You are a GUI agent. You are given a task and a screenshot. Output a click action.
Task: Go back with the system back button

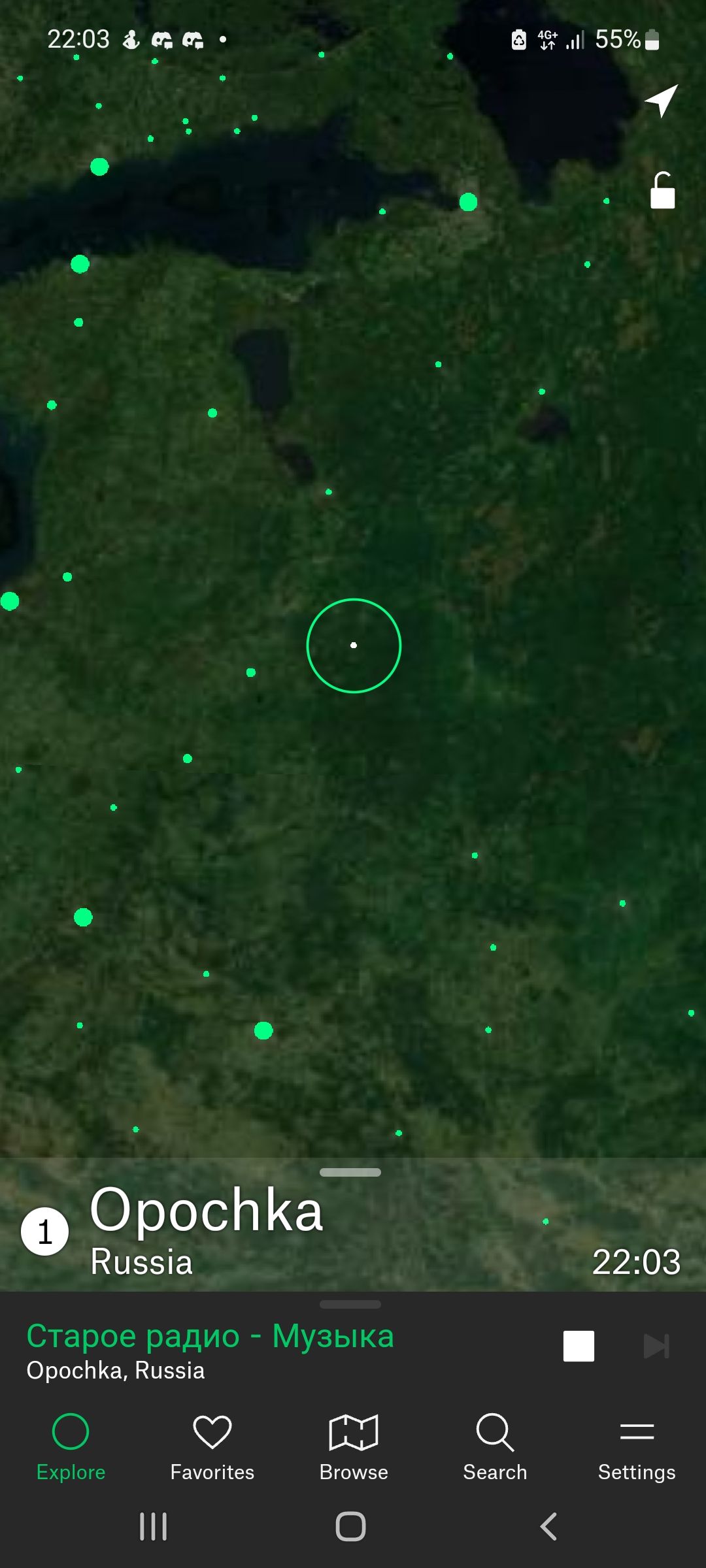pos(548,1527)
